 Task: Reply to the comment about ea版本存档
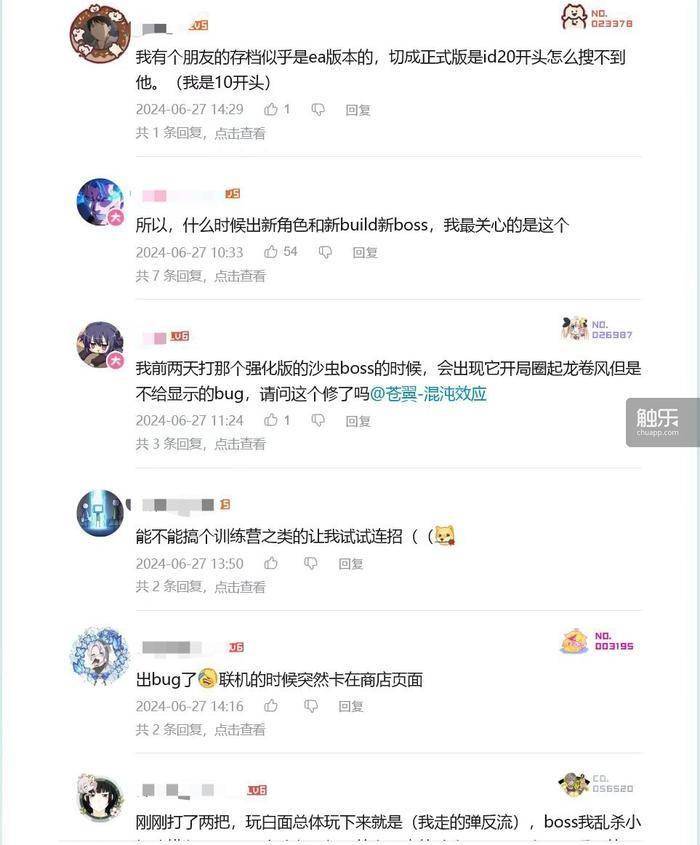(x=358, y=110)
